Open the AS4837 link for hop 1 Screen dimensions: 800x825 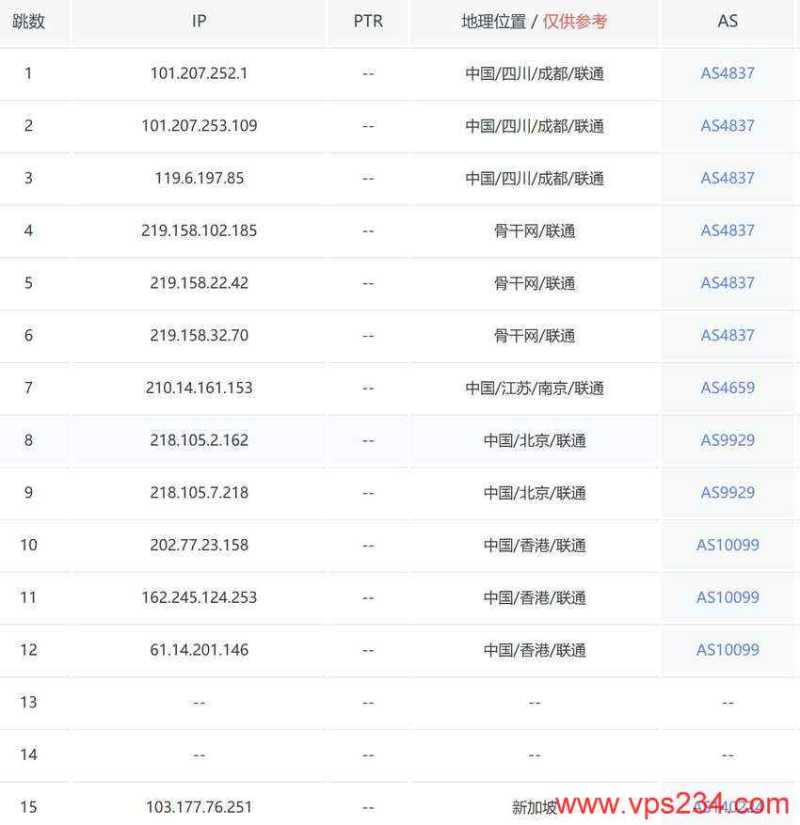[728, 73]
